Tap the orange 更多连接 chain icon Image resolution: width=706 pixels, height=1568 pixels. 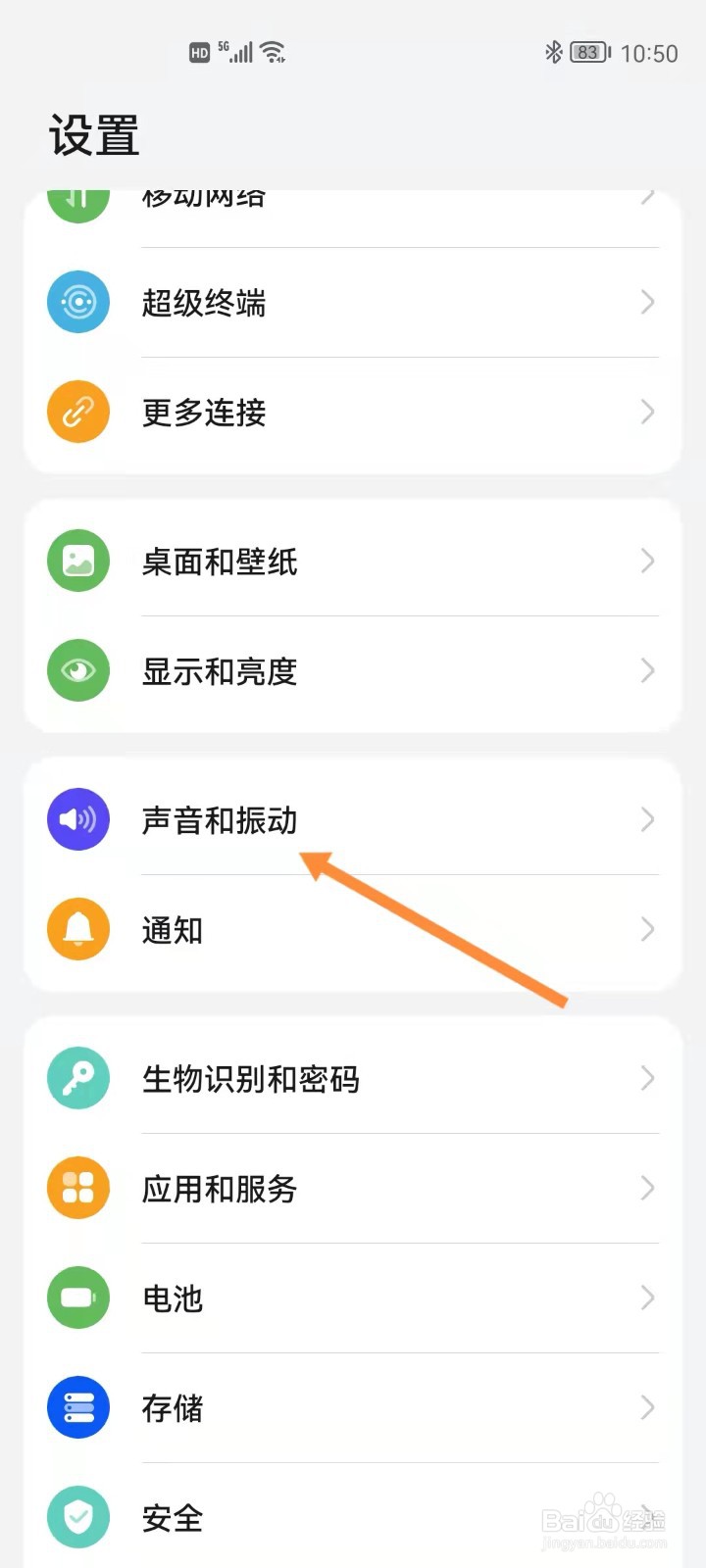click(77, 412)
